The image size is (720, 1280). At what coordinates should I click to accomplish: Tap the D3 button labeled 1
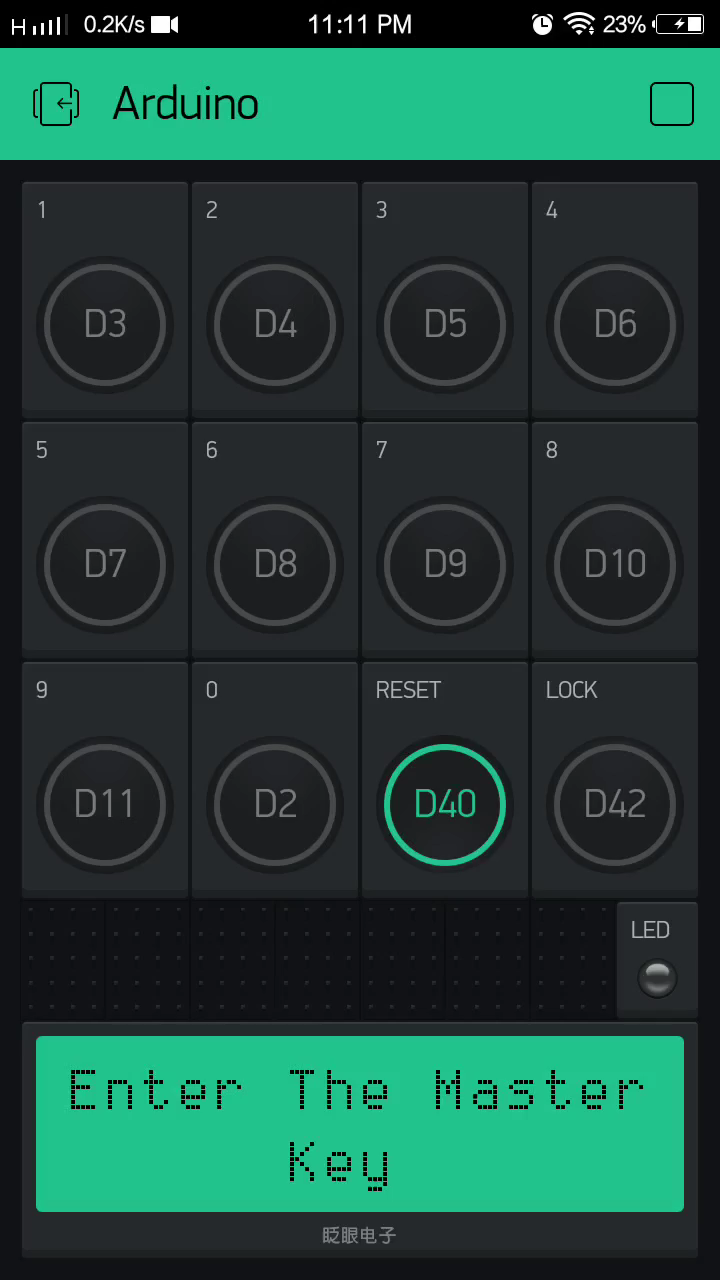pyautogui.click(x=105, y=324)
